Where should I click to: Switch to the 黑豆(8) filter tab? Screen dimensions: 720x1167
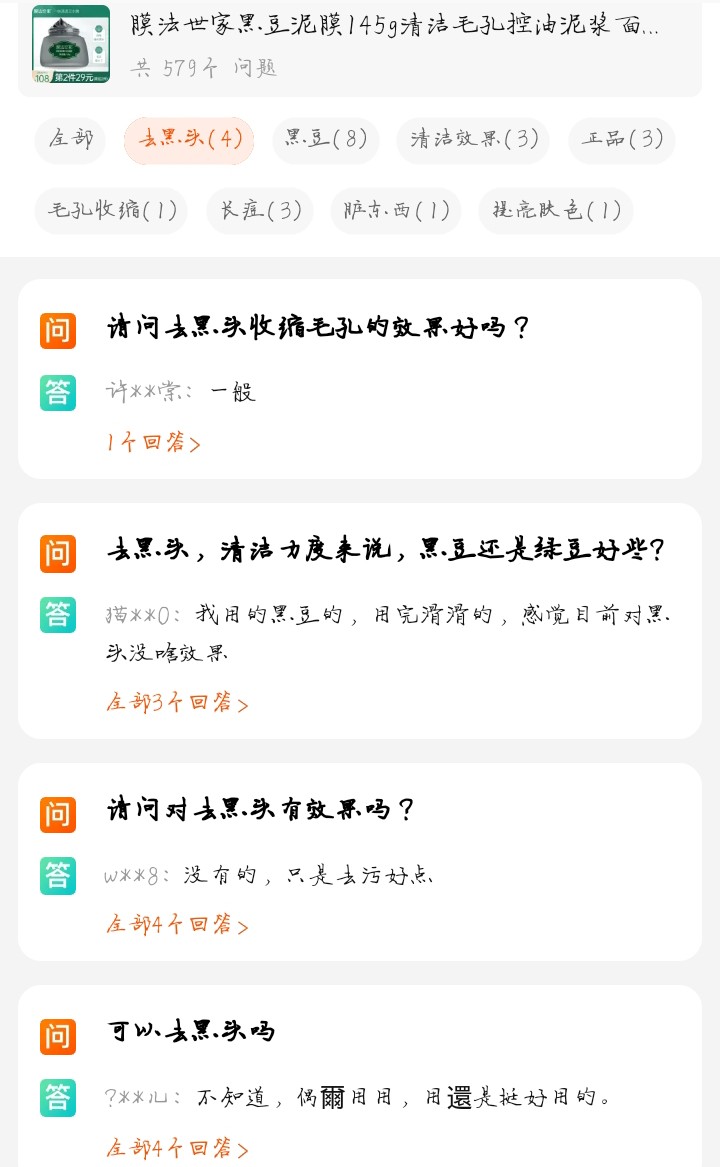pyautogui.click(x=325, y=140)
